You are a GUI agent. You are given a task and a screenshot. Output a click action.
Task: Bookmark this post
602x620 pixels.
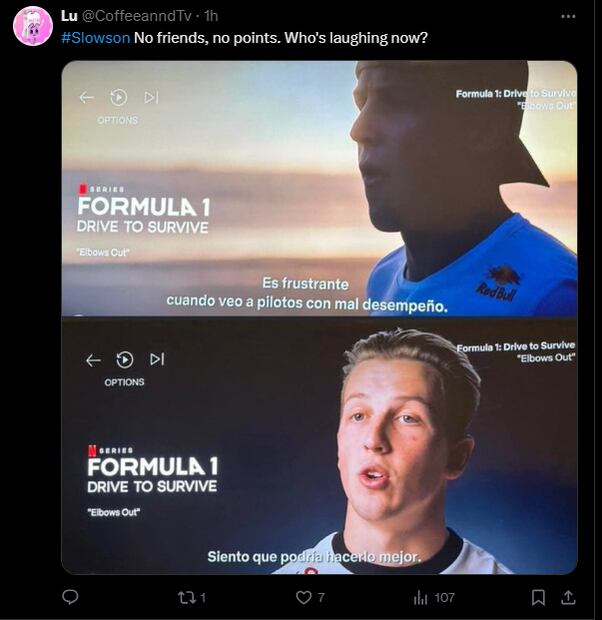coord(538,597)
